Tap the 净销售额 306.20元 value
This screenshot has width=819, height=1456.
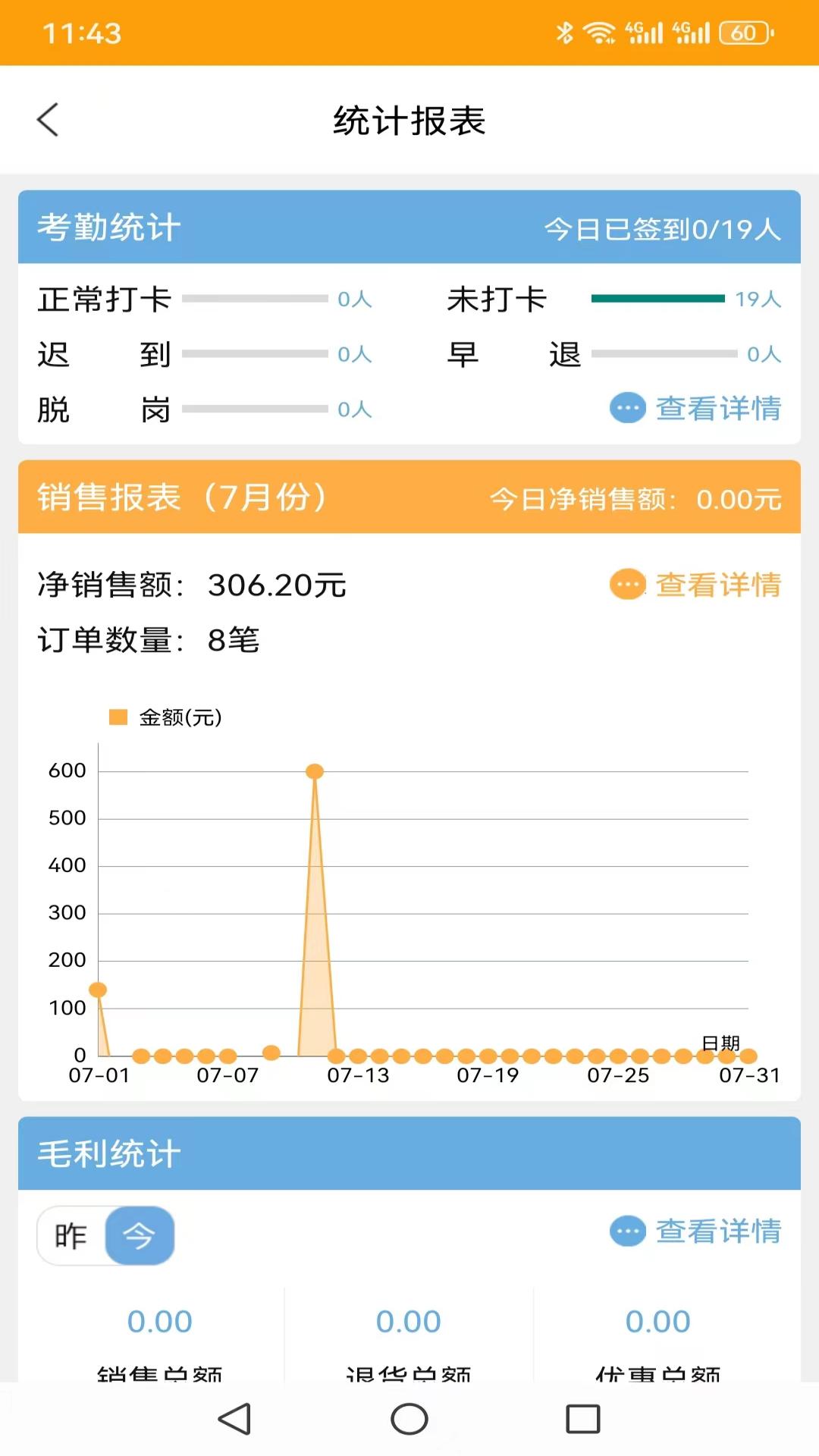(190, 586)
